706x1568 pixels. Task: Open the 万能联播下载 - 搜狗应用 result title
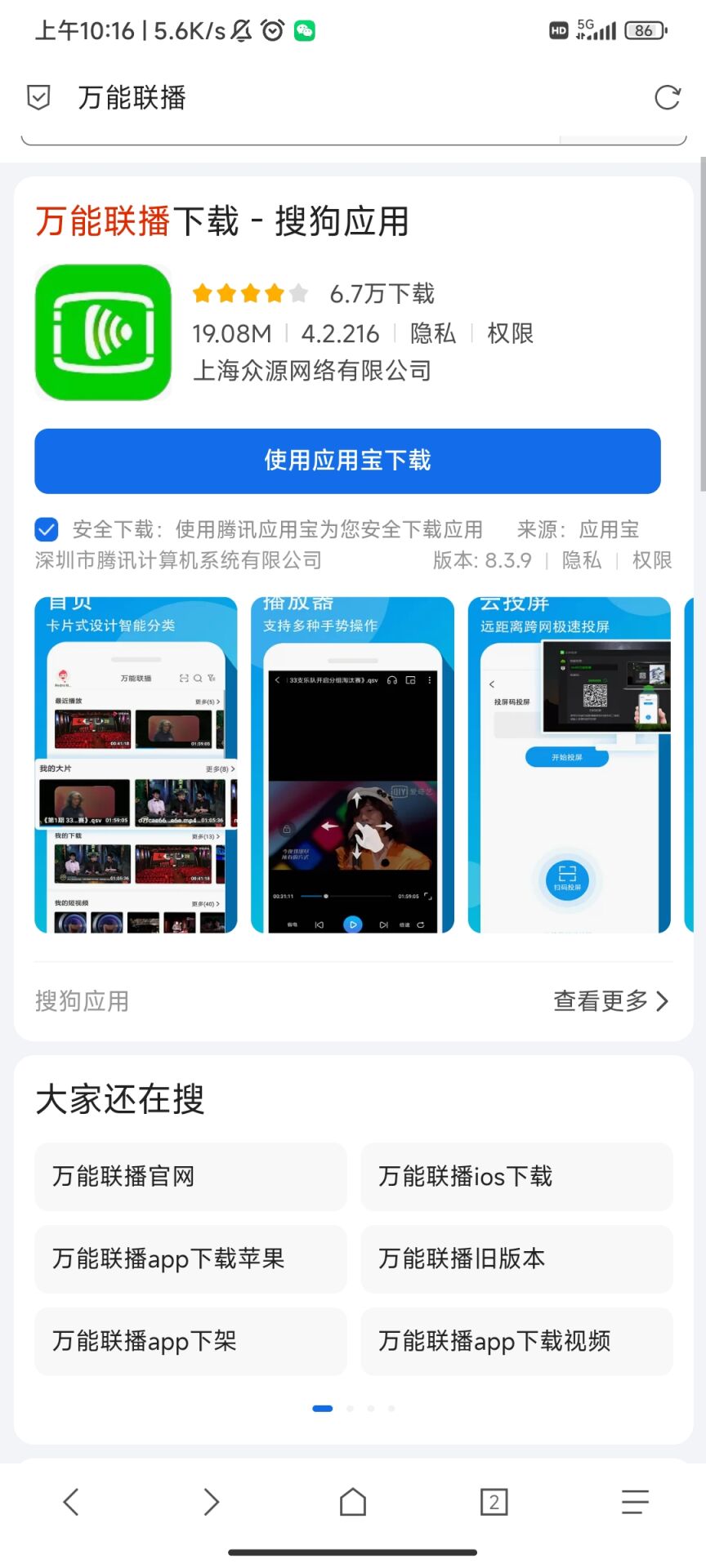click(x=221, y=221)
